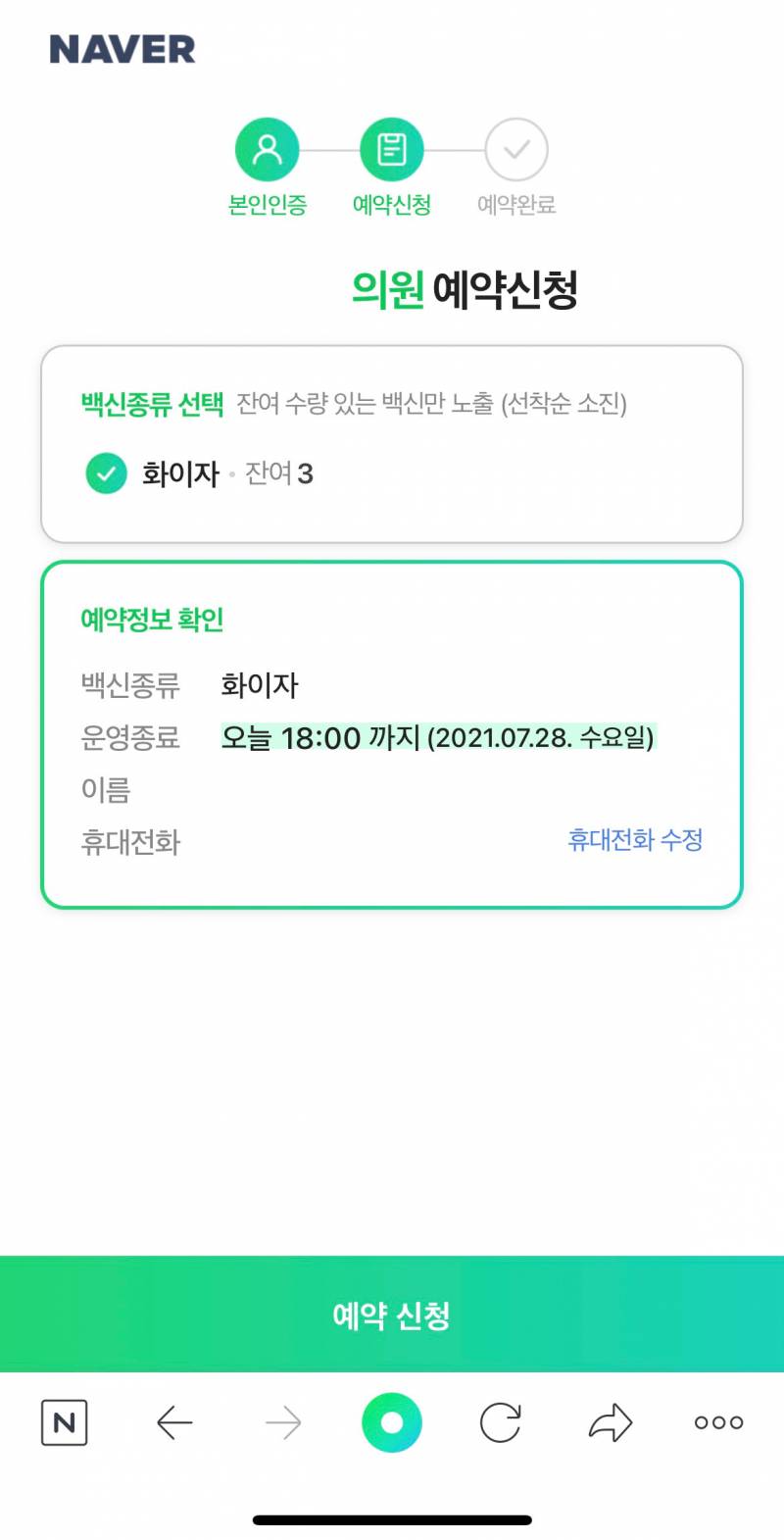The height and width of the screenshot is (1540, 784).
Task: Click the page refresh icon
Action: click(x=501, y=1421)
